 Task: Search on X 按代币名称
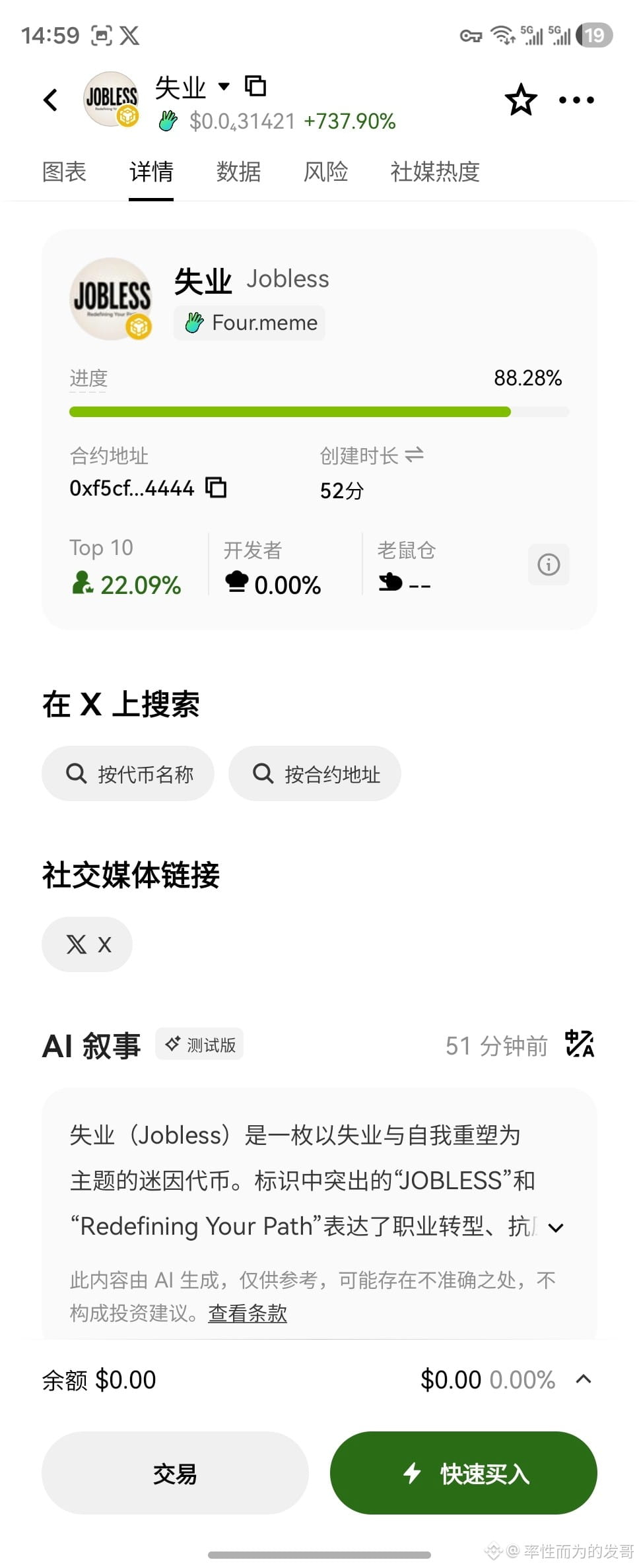click(128, 773)
